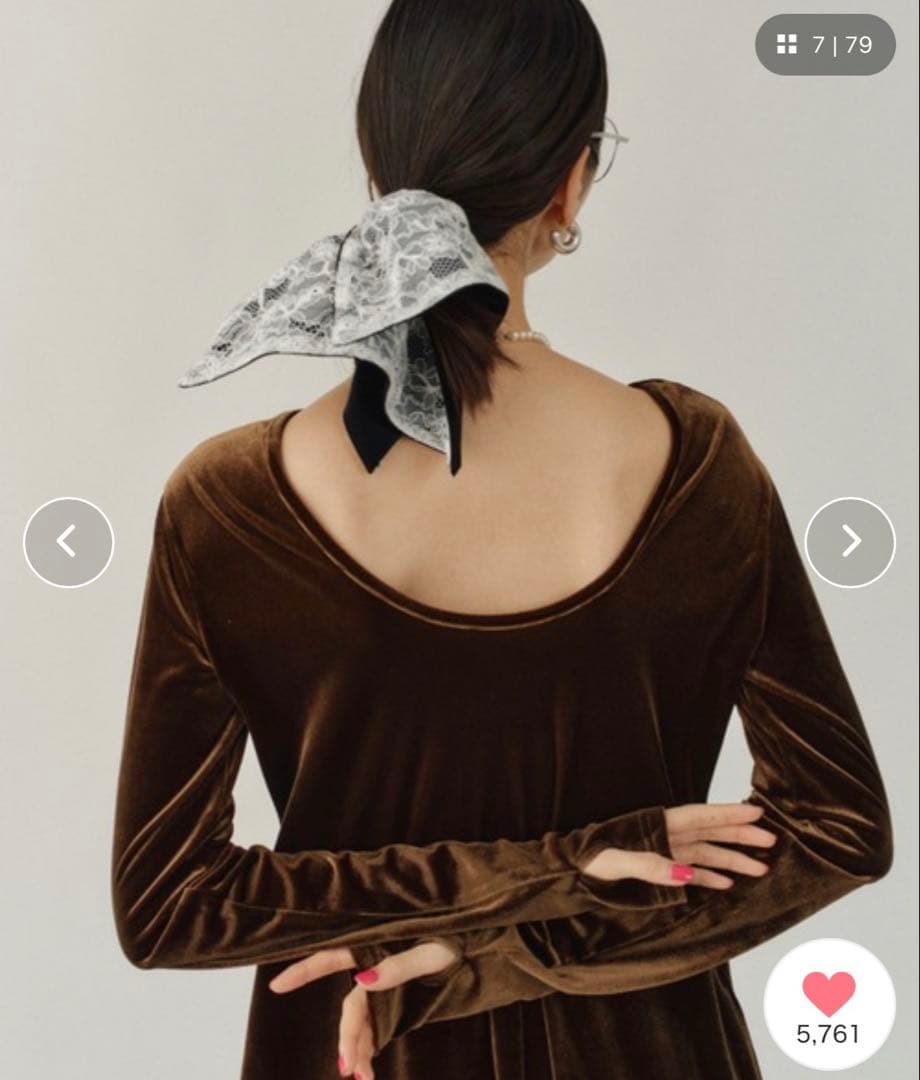The height and width of the screenshot is (1080, 920).
Task: Open photo thumbnails via the four-square icon
Action: (x=786, y=45)
